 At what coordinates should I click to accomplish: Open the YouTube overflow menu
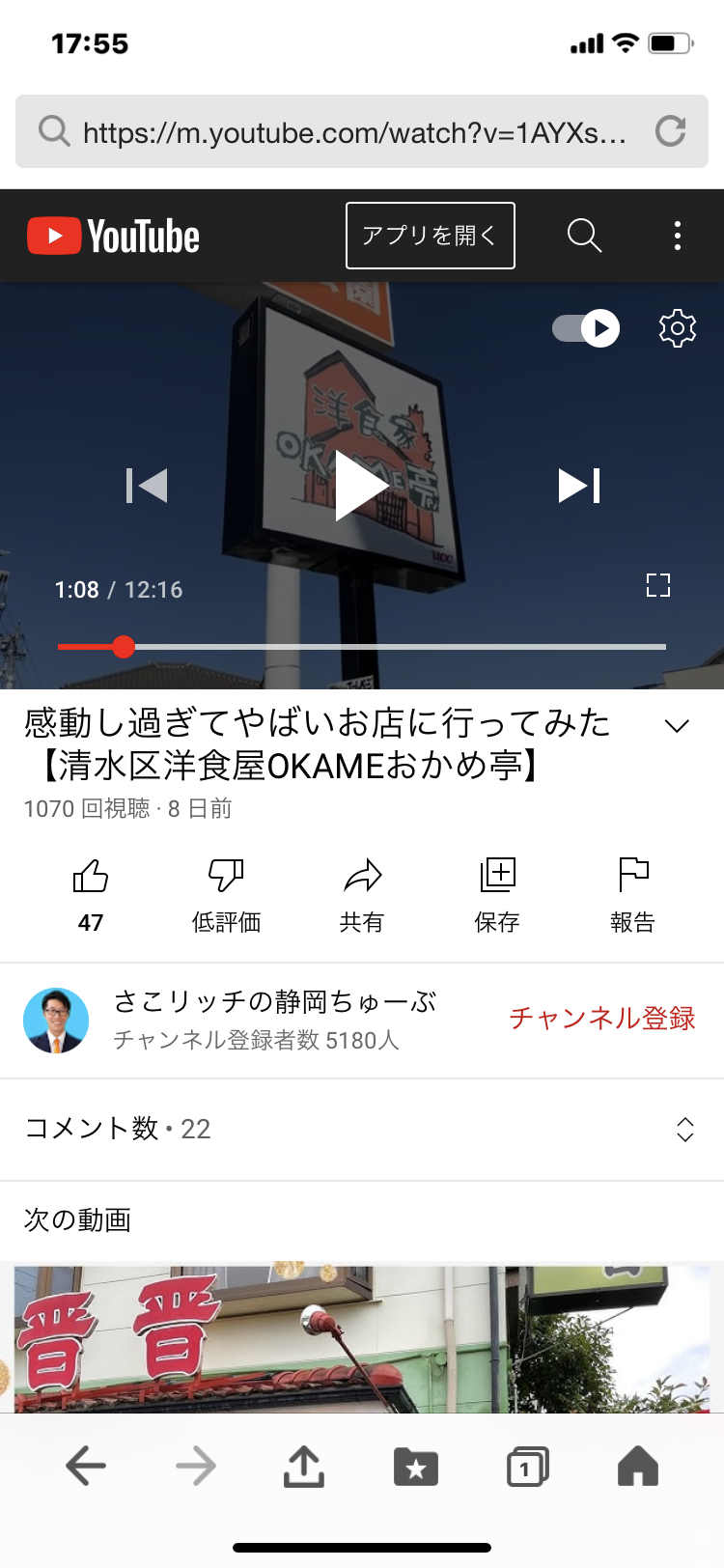(678, 236)
